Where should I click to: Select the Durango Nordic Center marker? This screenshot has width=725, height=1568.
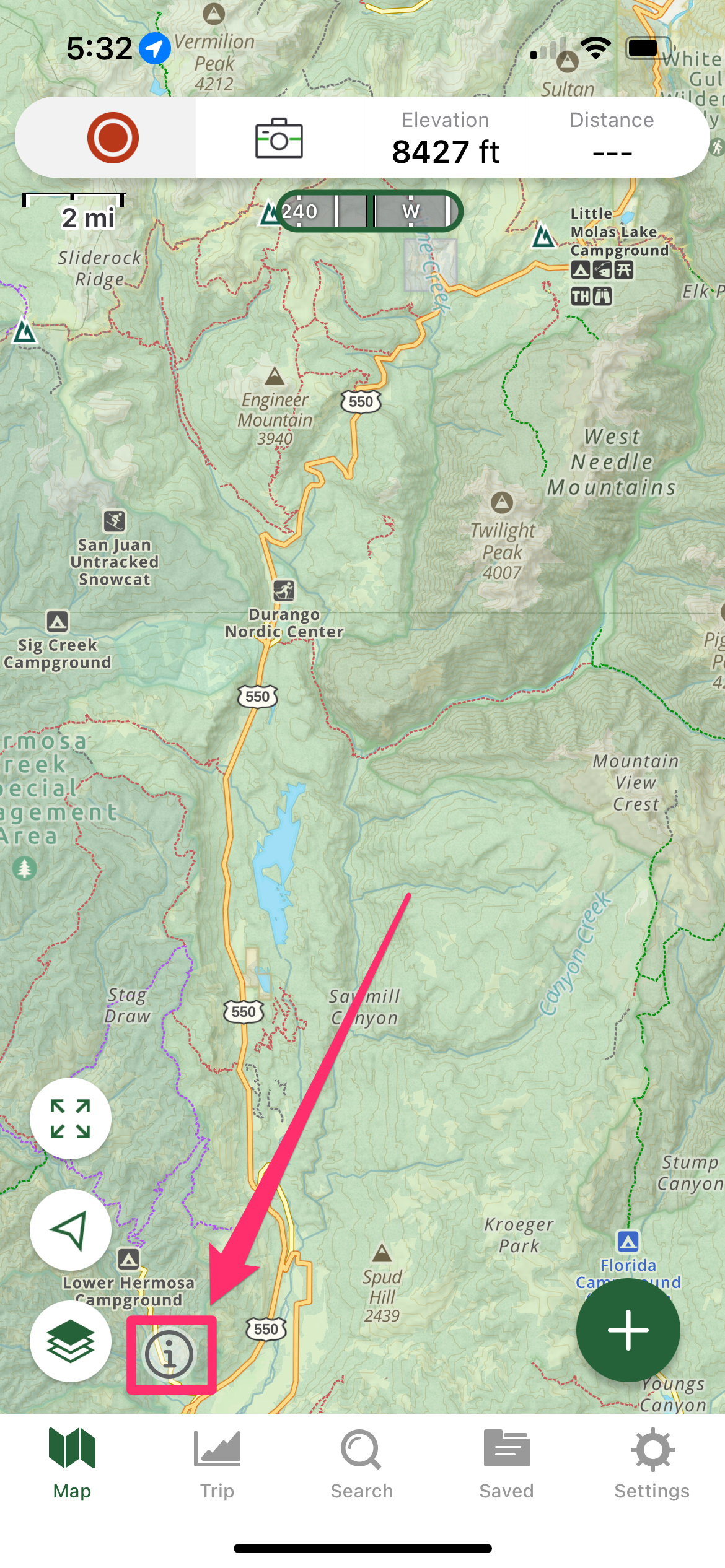pyautogui.click(x=284, y=591)
